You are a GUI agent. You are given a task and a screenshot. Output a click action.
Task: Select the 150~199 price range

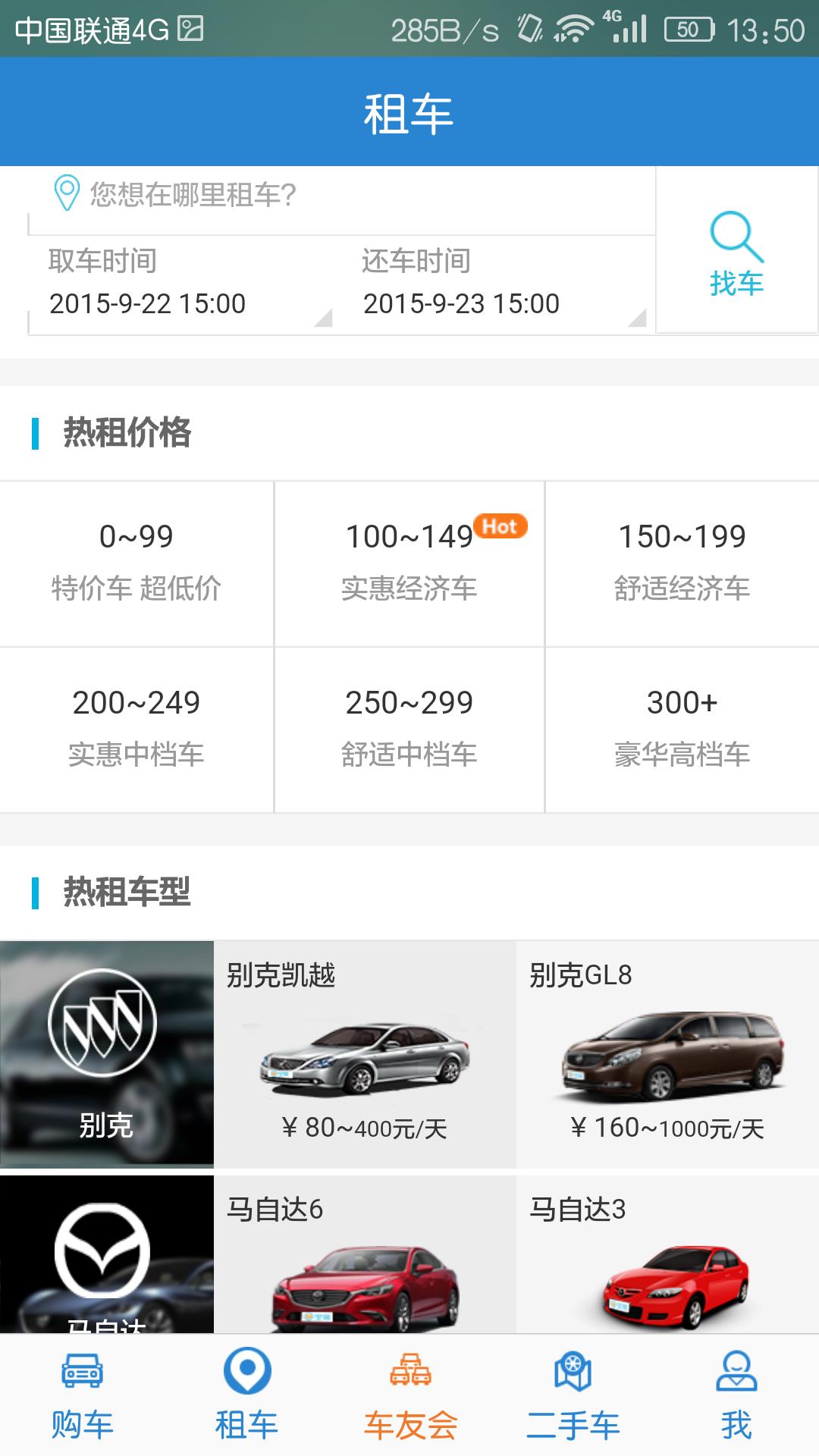click(682, 563)
